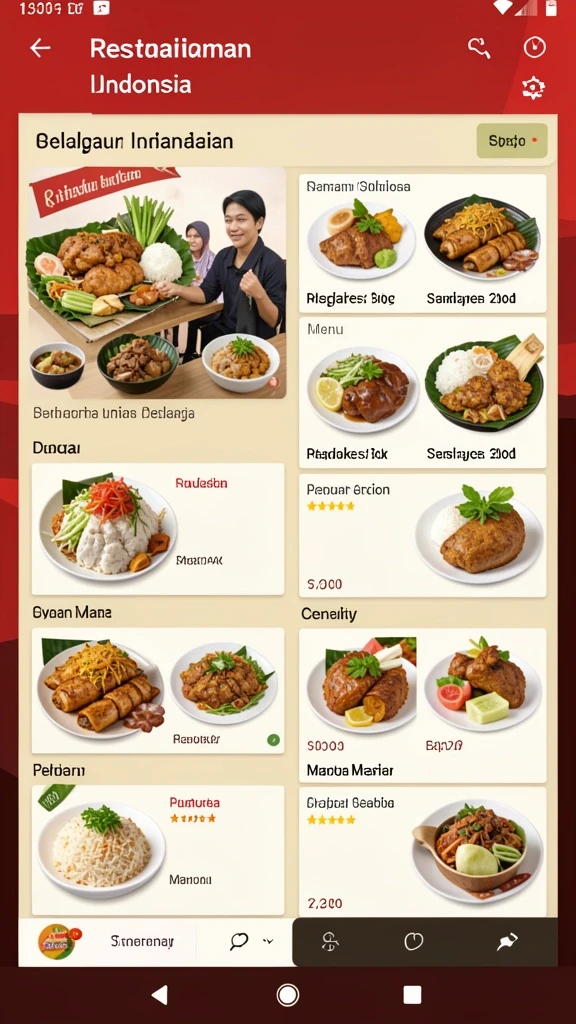Tap the heart icon in dark bottom bar
The height and width of the screenshot is (1024, 576).
[x=414, y=941]
